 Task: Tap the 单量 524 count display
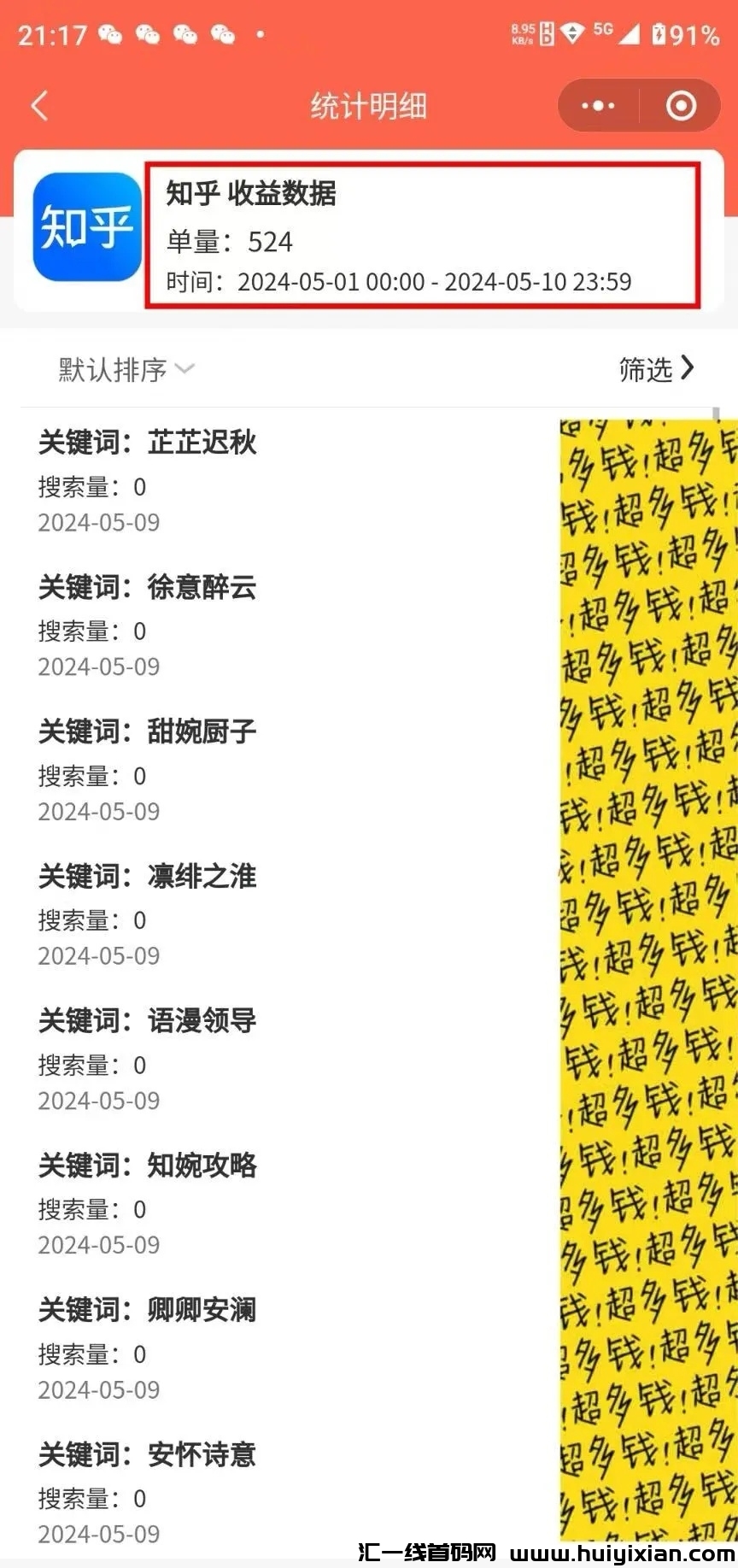227,242
